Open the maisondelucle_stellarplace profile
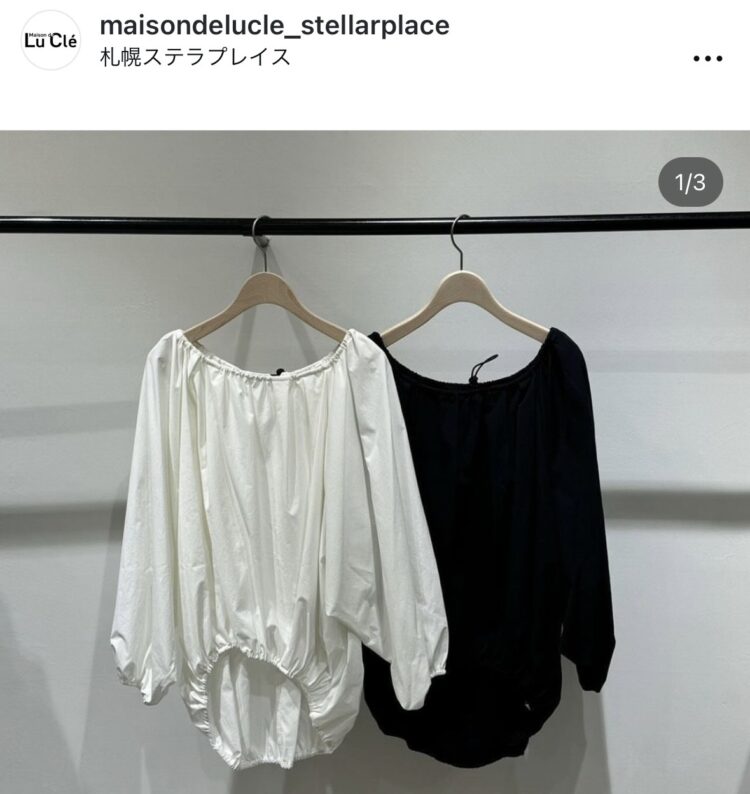Viewport: 750px width, 794px height. pyautogui.click(x=274, y=25)
